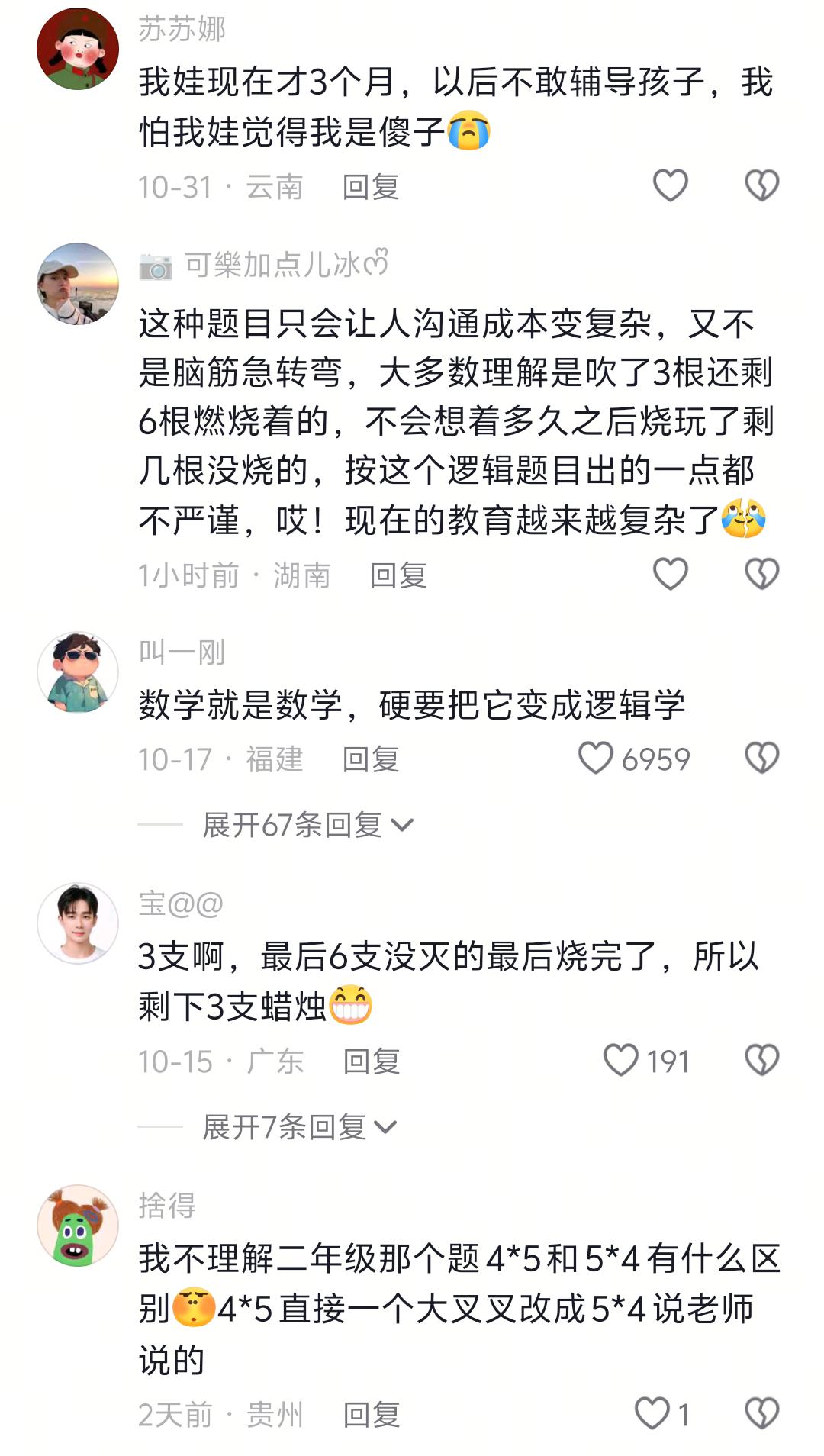Expand 7 replies under 宝@@'s comment

299,1127
